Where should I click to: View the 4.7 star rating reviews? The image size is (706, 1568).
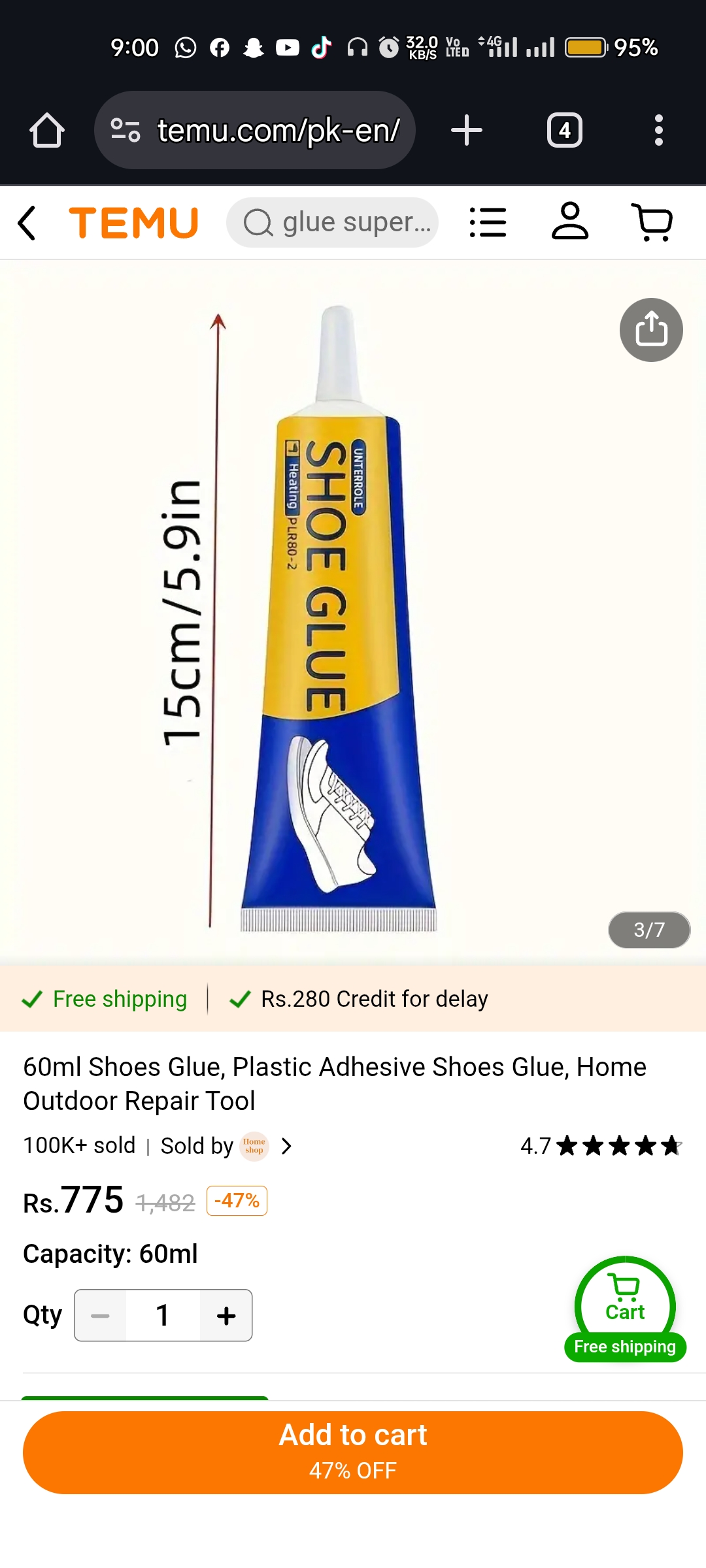(601, 1146)
